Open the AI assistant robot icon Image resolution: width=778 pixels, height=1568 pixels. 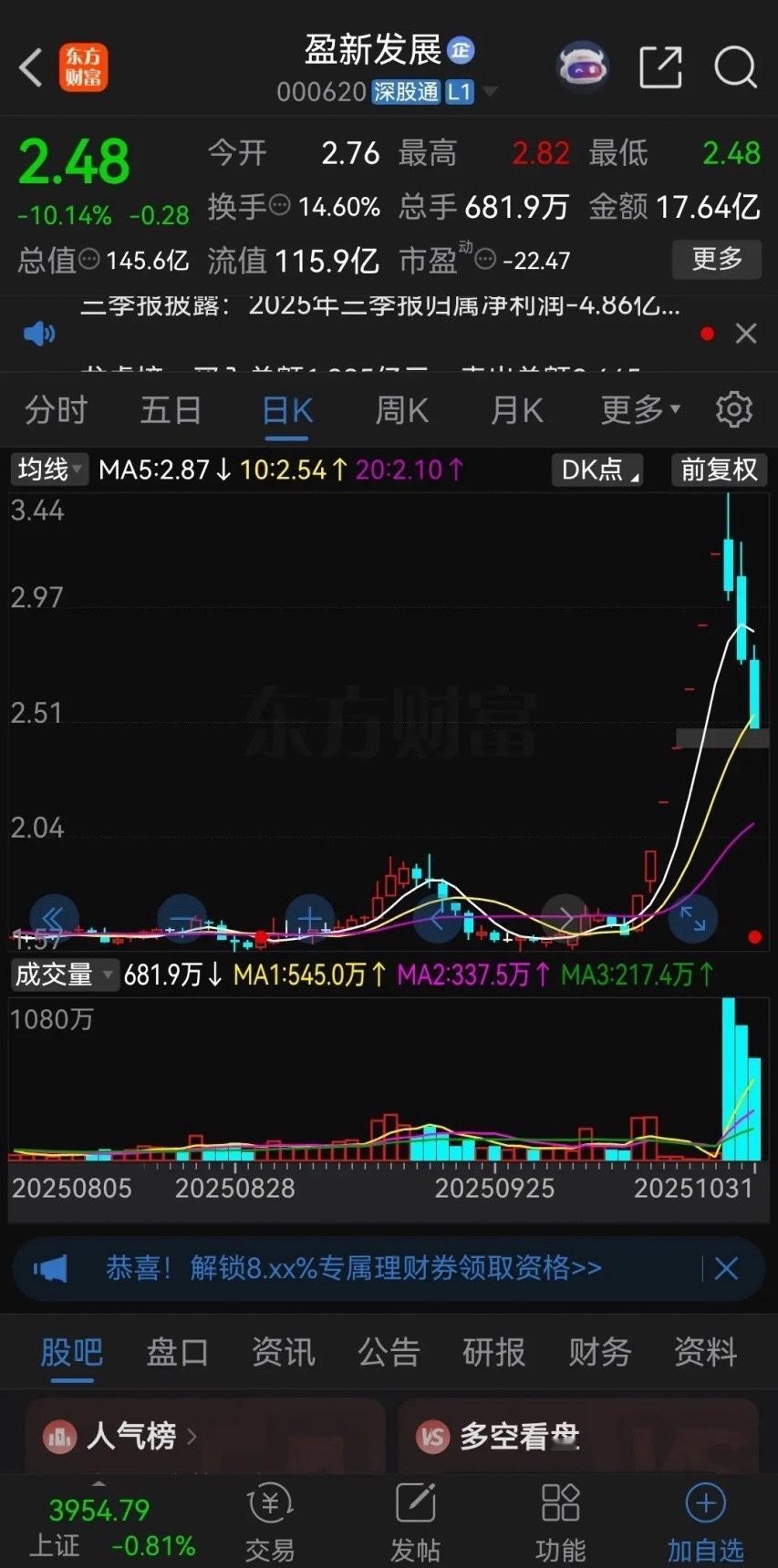pos(583,66)
